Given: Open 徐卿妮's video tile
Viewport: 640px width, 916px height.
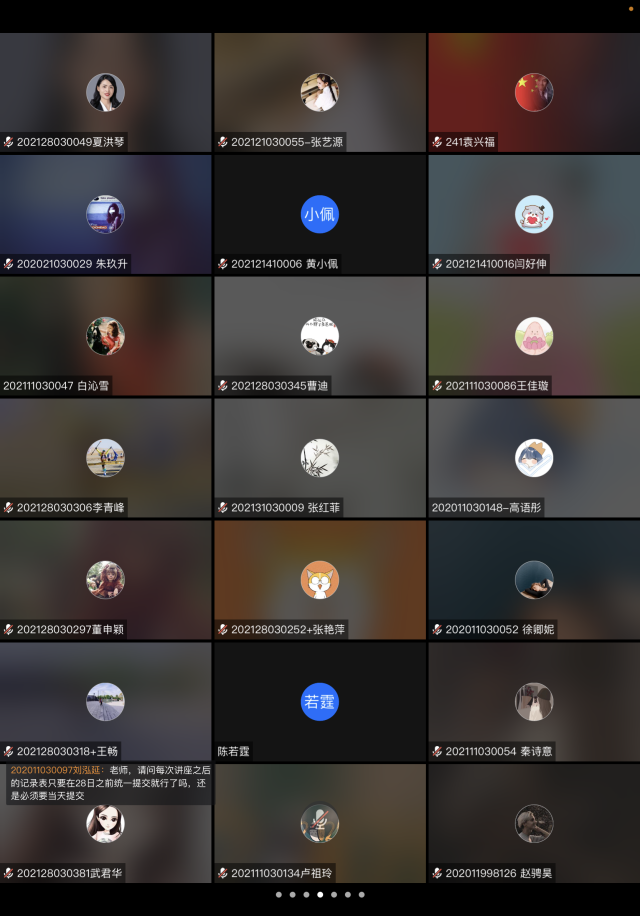Looking at the screenshot, I should [x=533, y=580].
